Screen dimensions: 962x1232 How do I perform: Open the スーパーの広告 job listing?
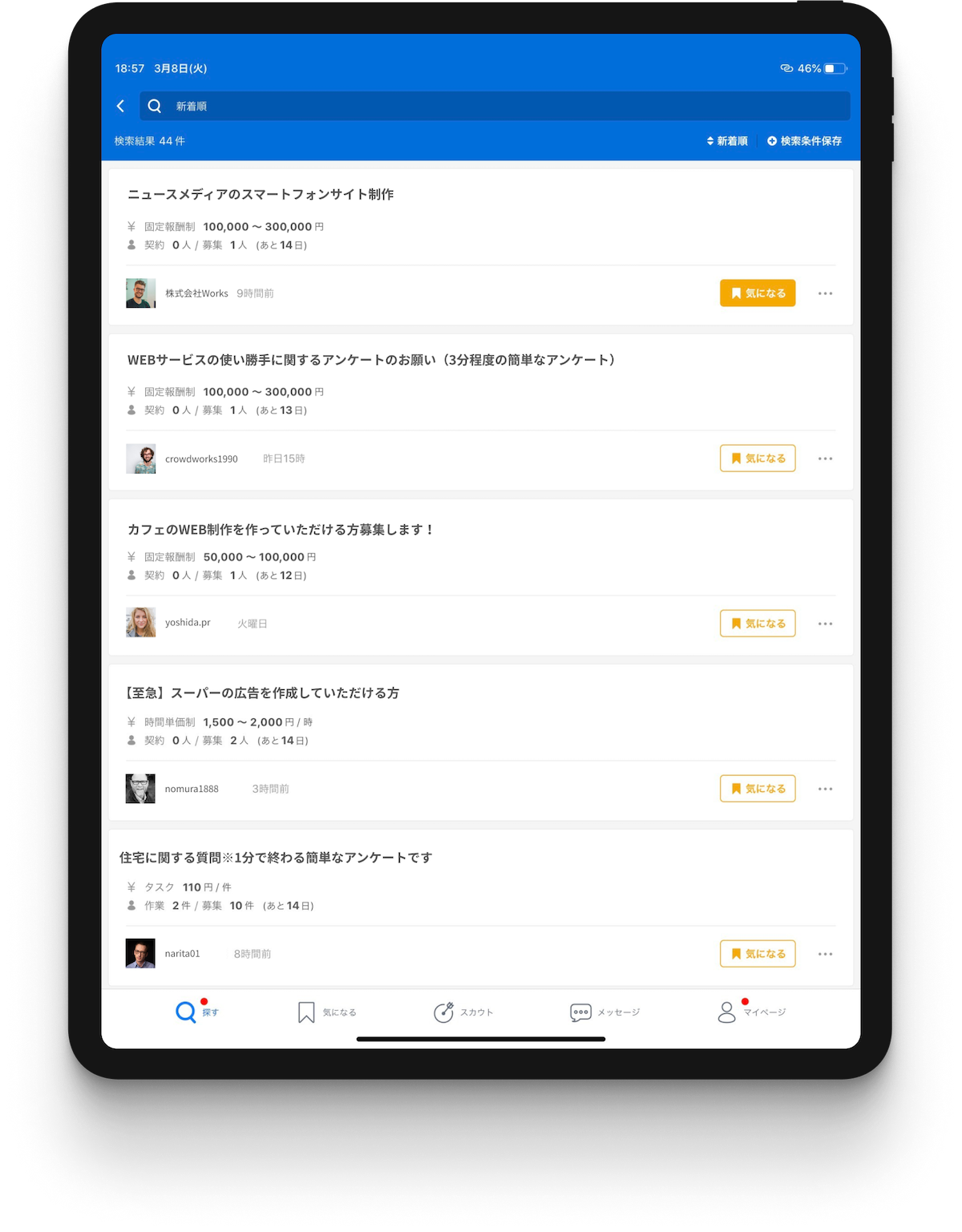click(x=263, y=693)
